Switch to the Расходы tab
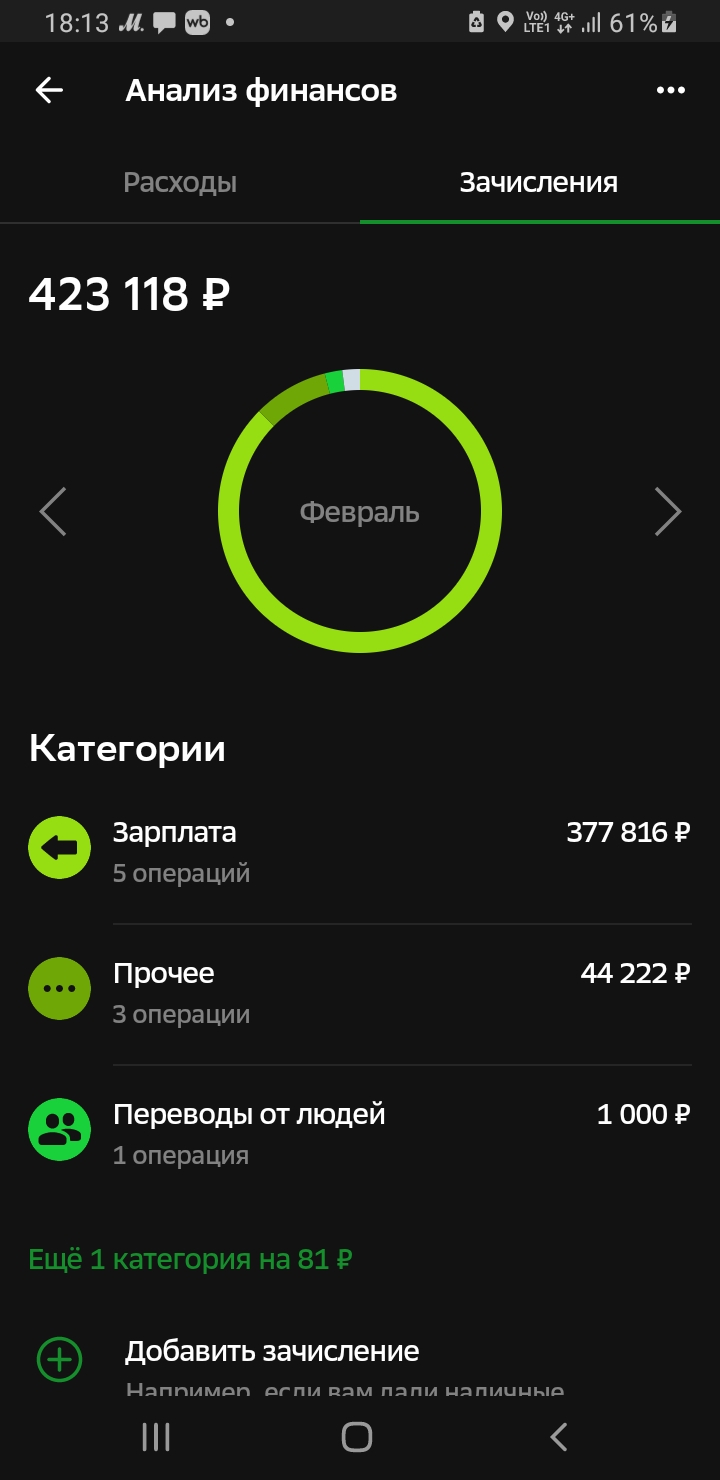The image size is (720, 1480). (180, 183)
